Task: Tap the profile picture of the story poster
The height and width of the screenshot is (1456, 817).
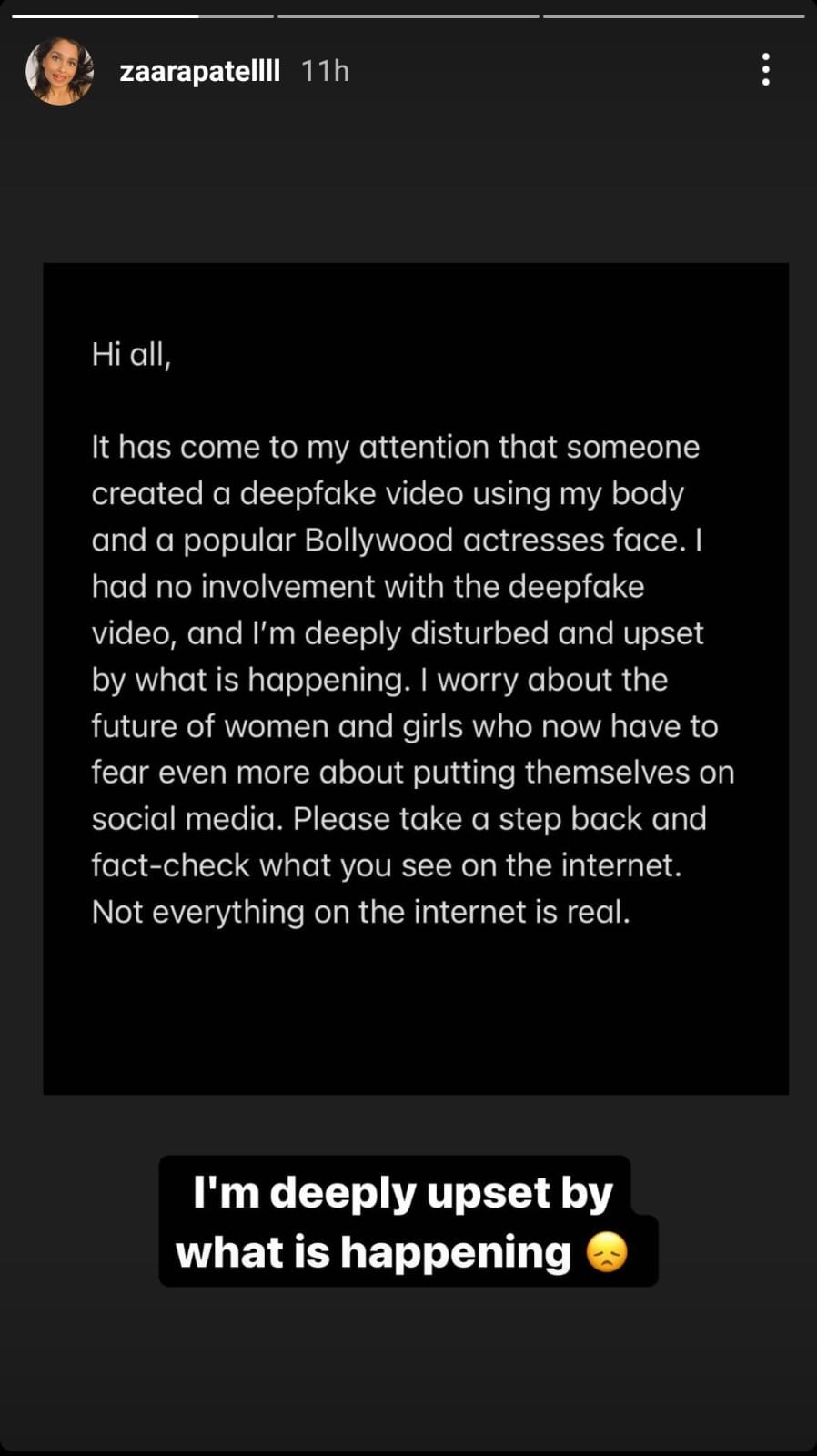Action: [60, 71]
